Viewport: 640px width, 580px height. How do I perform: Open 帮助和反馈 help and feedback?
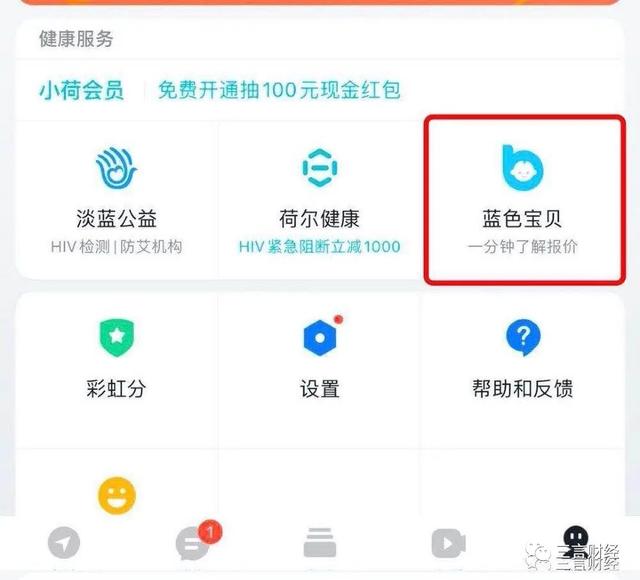523,359
